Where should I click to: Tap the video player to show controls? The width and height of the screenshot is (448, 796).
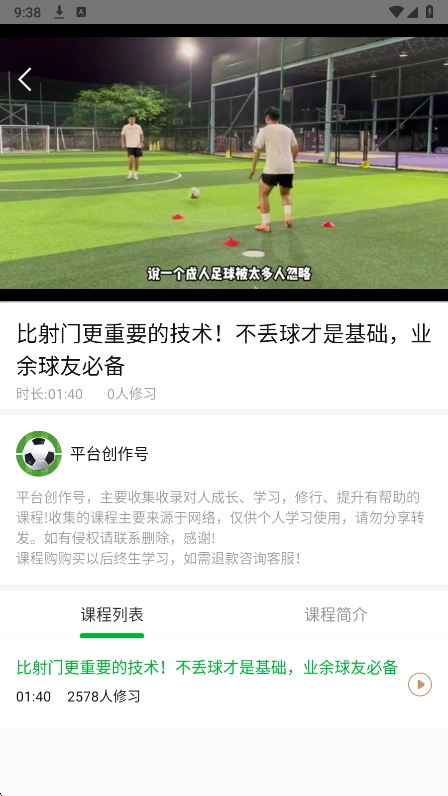tap(224, 162)
